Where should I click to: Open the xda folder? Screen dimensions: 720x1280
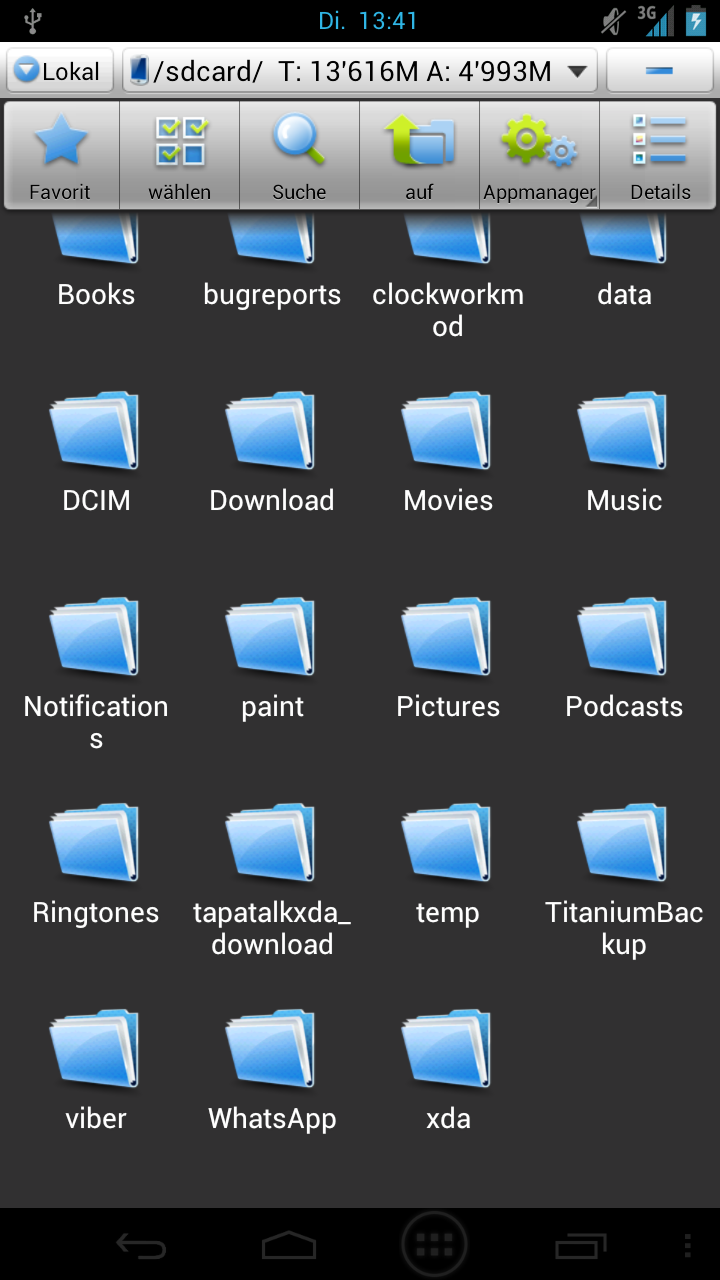(448, 1070)
